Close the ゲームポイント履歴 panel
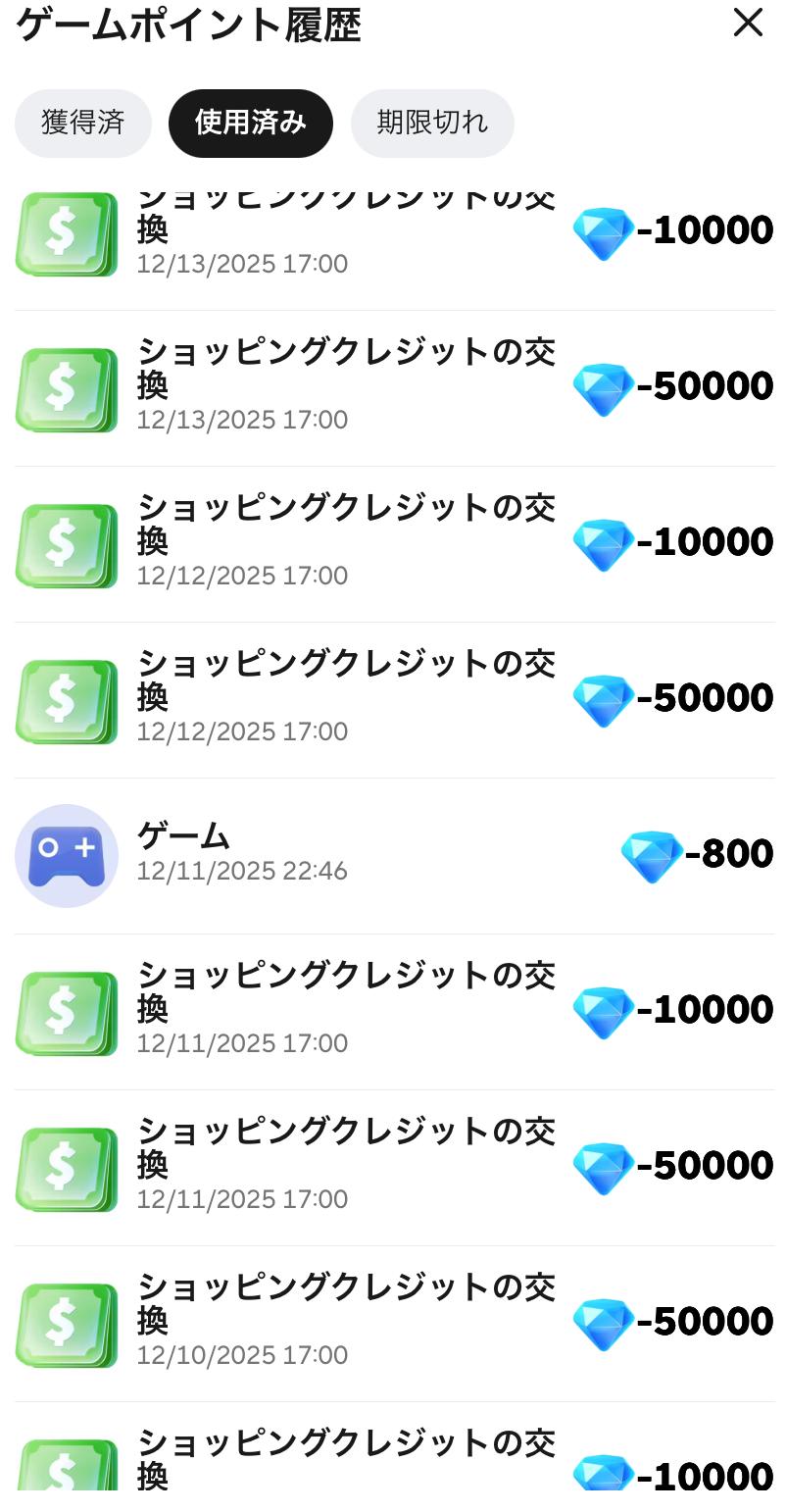The width and height of the screenshot is (786, 1512). [748, 23]
